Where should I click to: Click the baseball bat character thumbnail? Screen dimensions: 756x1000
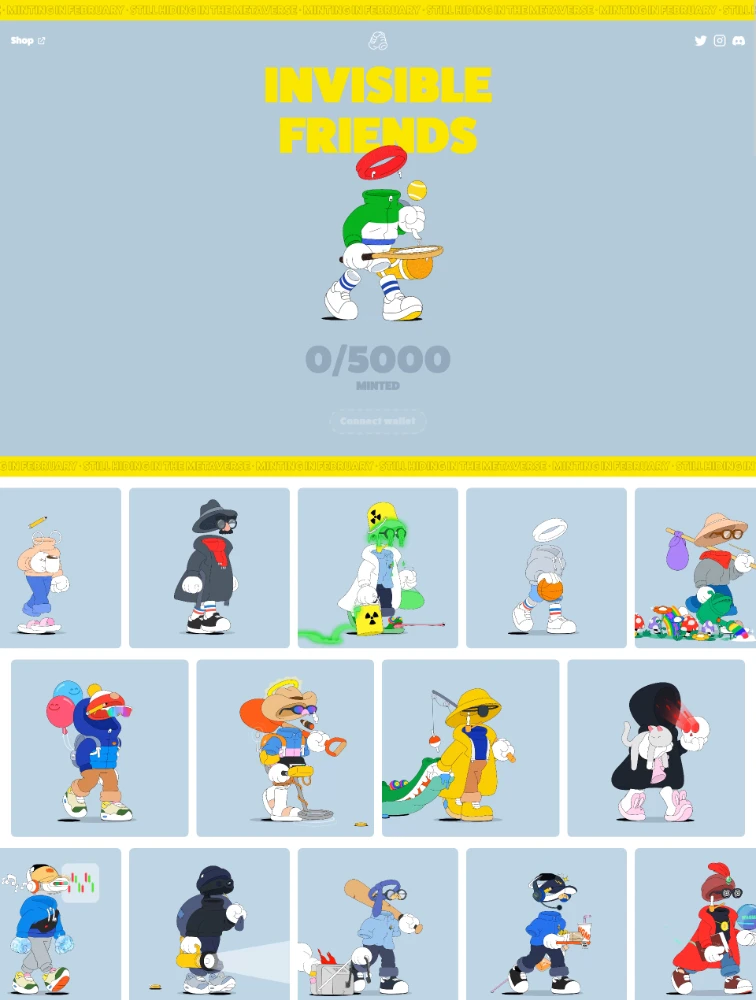click(378, 925)
